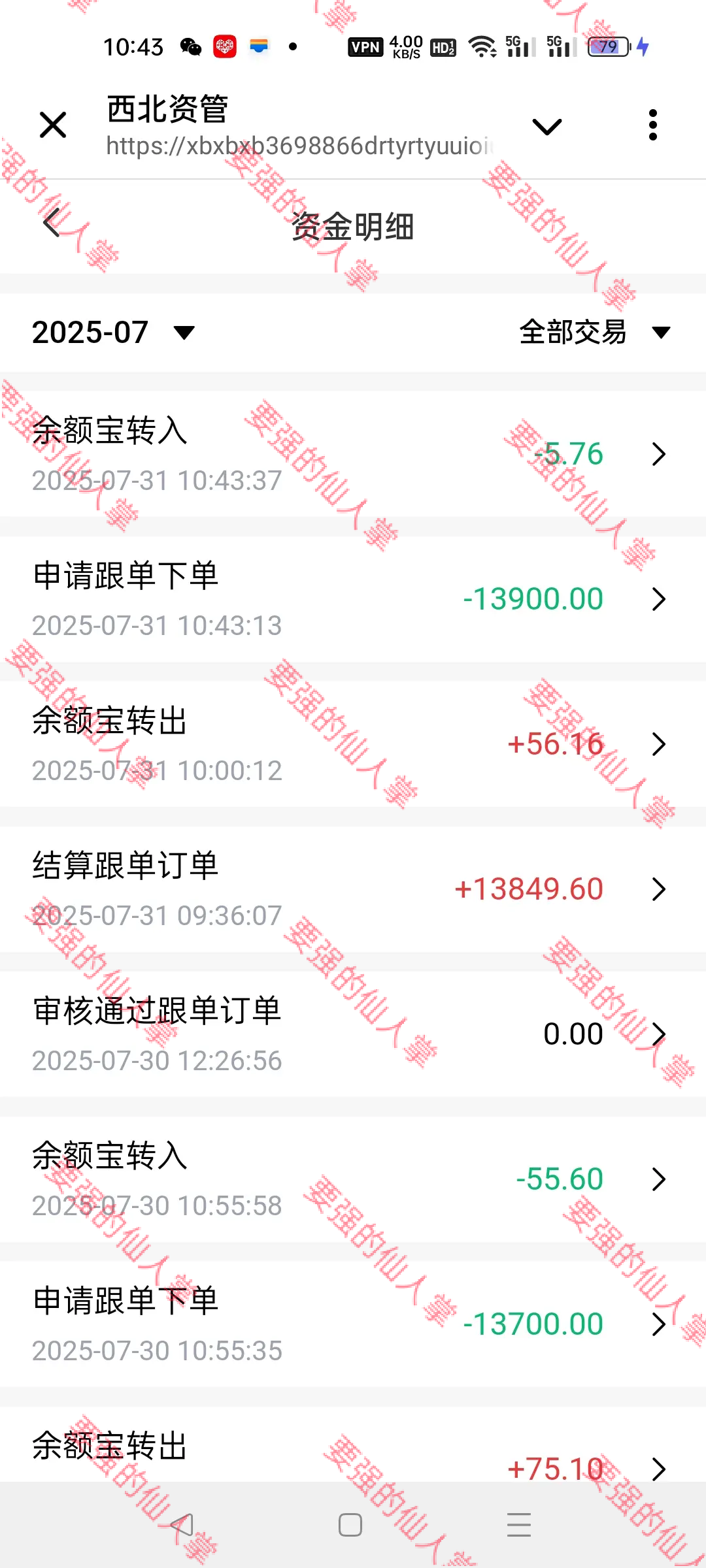
Task: Close the 西北资管 browser page
Action: point(53,124)
